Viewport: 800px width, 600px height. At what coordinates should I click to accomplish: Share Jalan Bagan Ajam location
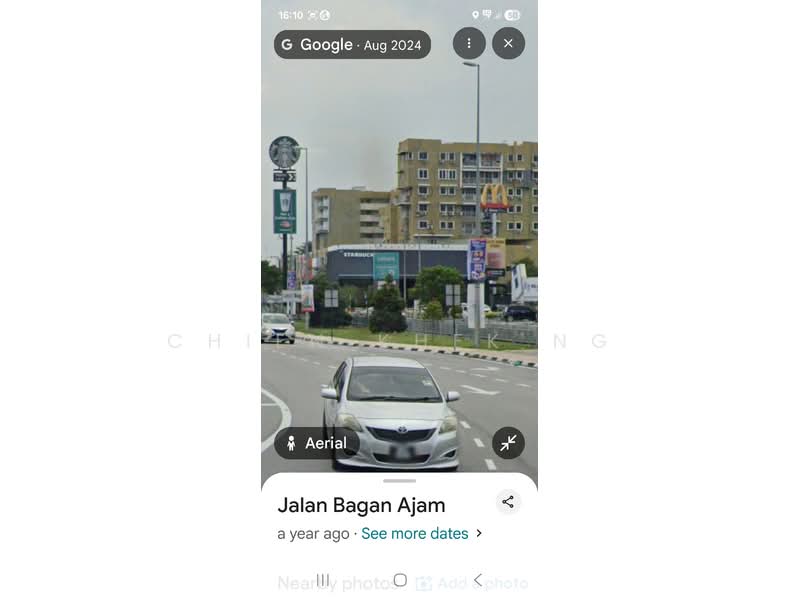coord(508,502)
